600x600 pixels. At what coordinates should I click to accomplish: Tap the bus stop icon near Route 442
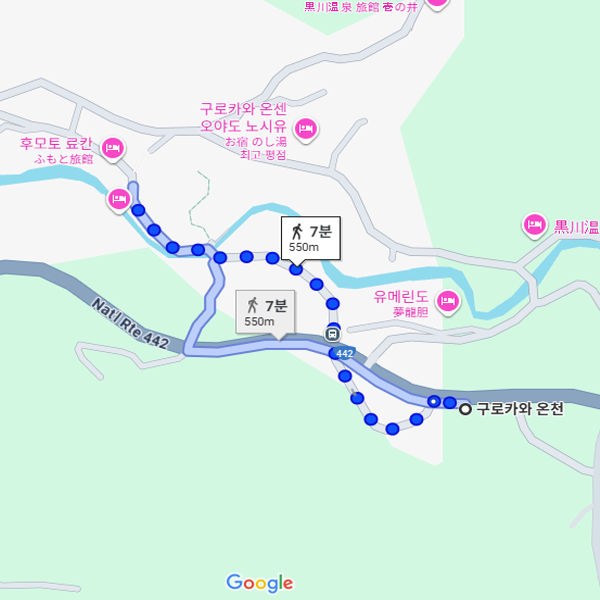coord(333,334)
